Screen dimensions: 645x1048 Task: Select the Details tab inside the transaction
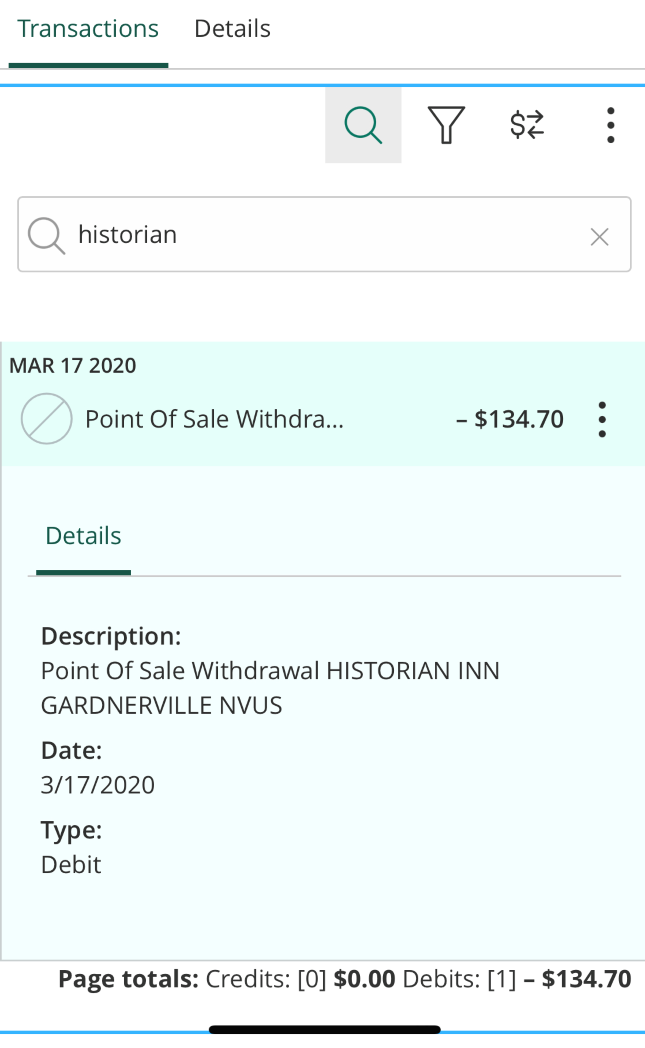(84, 536)
